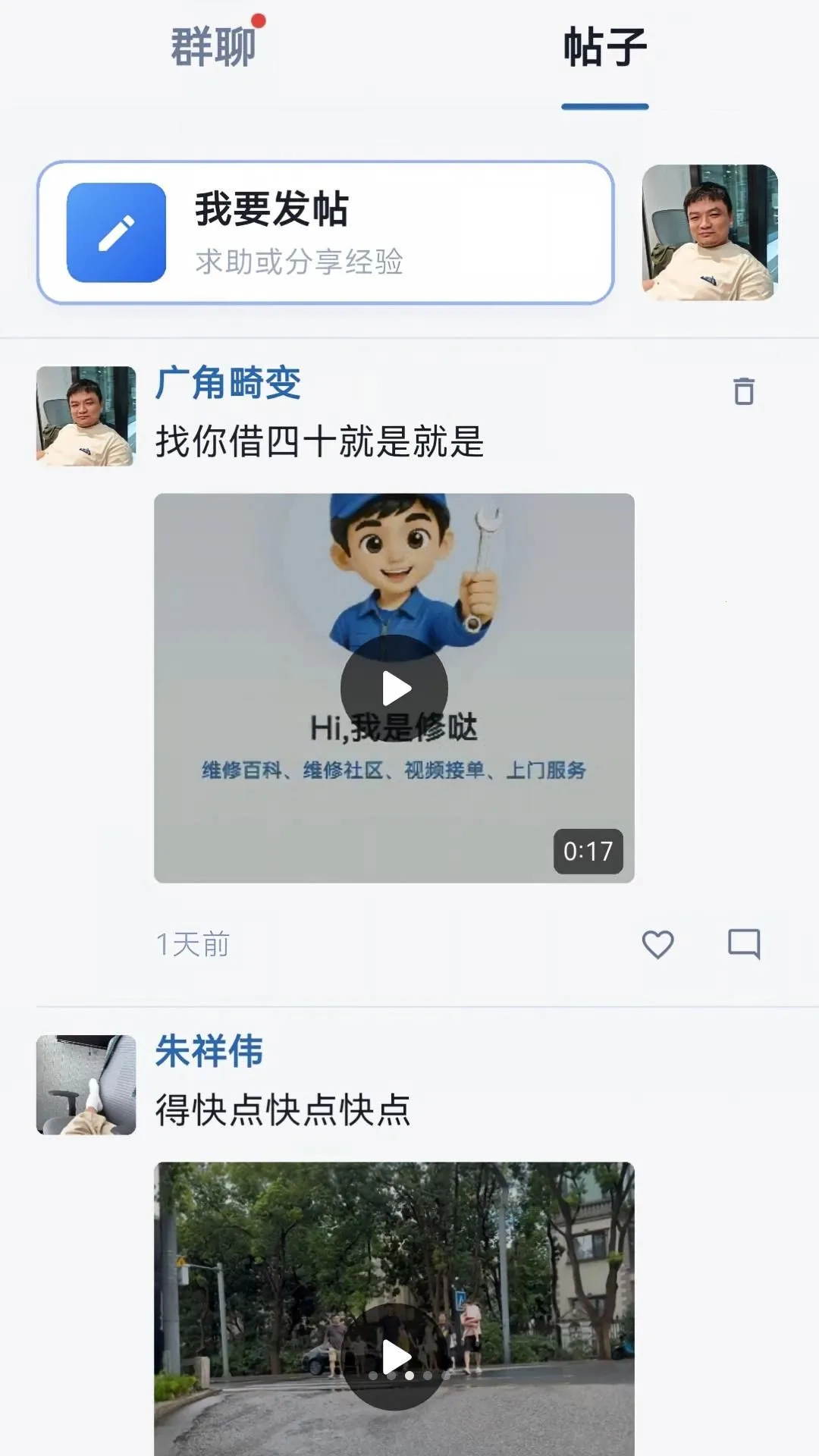
Task: Switch to the 群聊 tab
Action: pos(213,47)
